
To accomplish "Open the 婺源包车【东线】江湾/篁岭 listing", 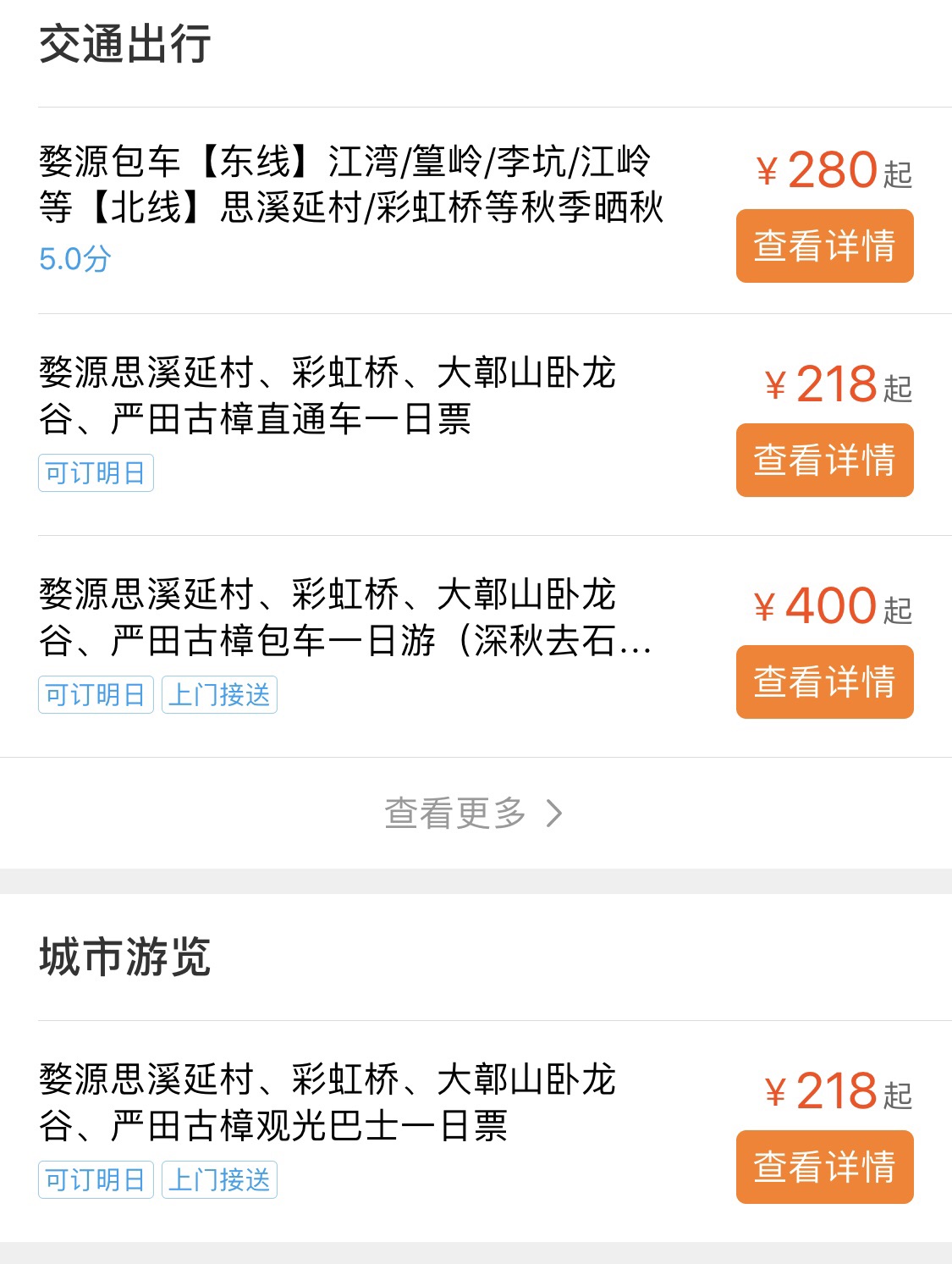I will coord(351,185).
